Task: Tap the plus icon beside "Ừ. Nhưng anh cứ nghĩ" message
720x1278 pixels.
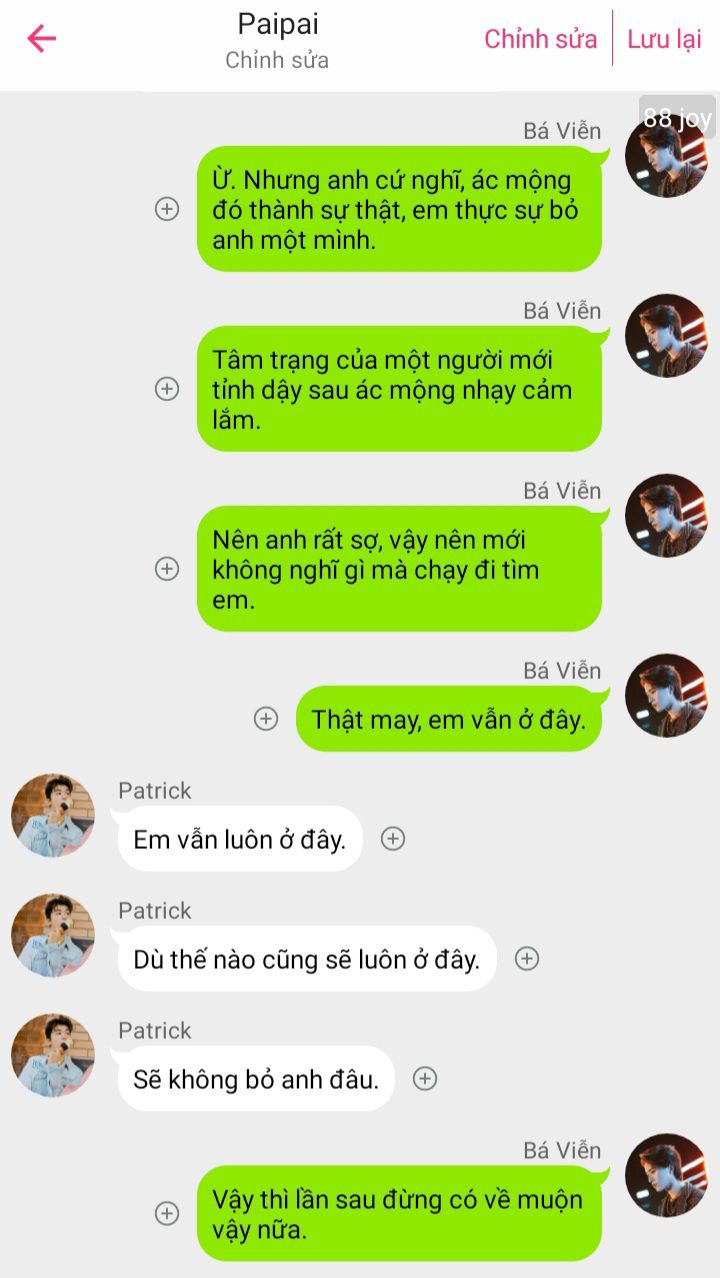Action: click(167, 209)
